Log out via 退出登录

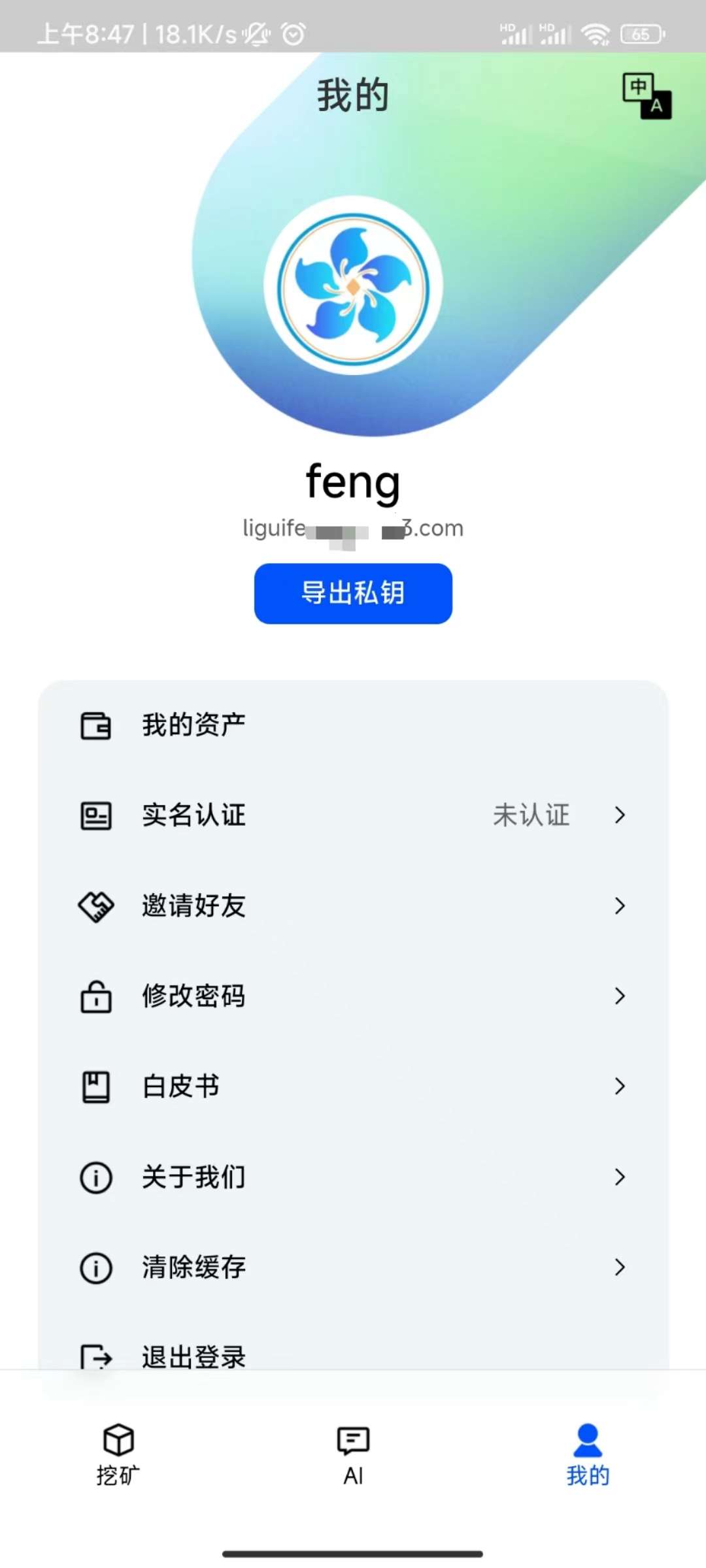[193, 1356]
